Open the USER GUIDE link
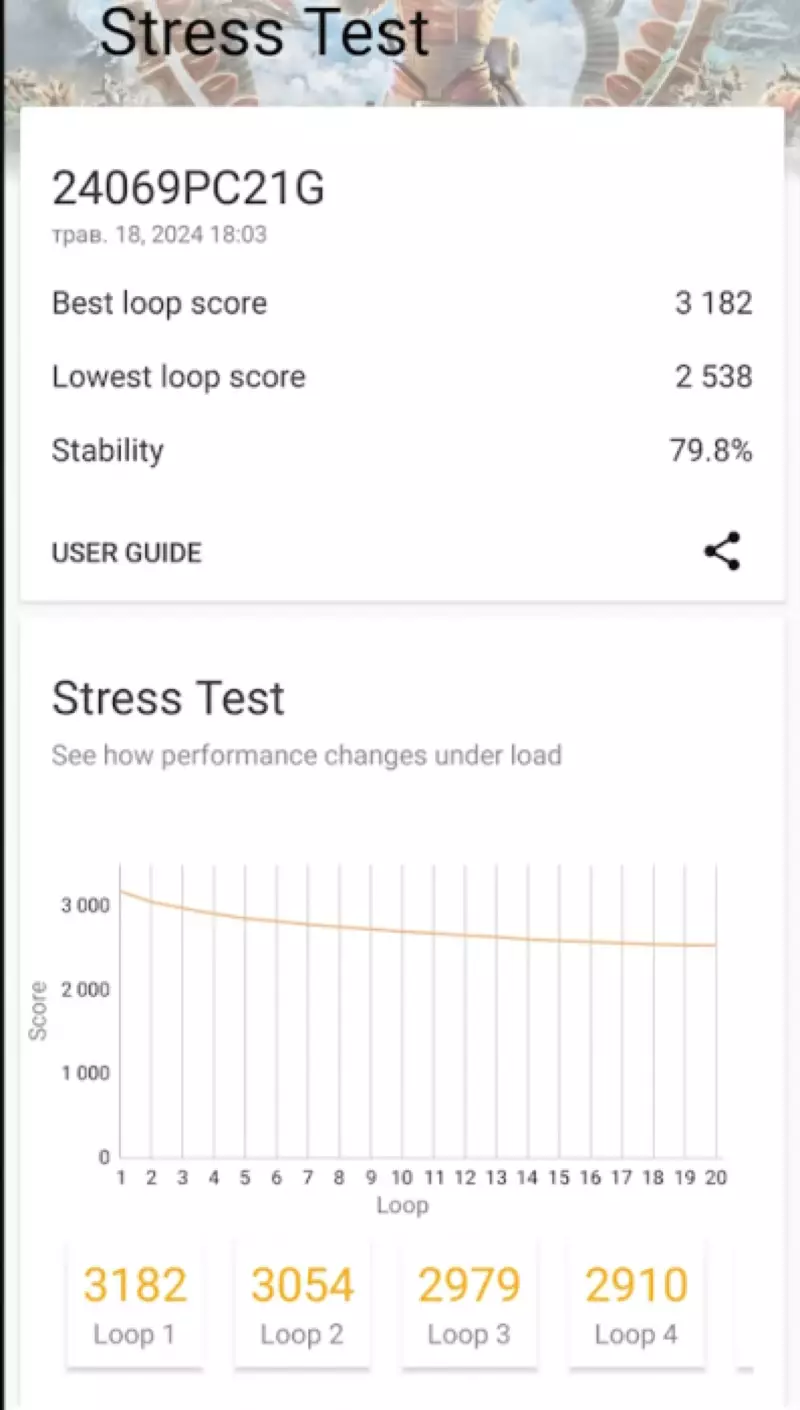The width and height of the screenshot is (800, 1410). point(126,553)
